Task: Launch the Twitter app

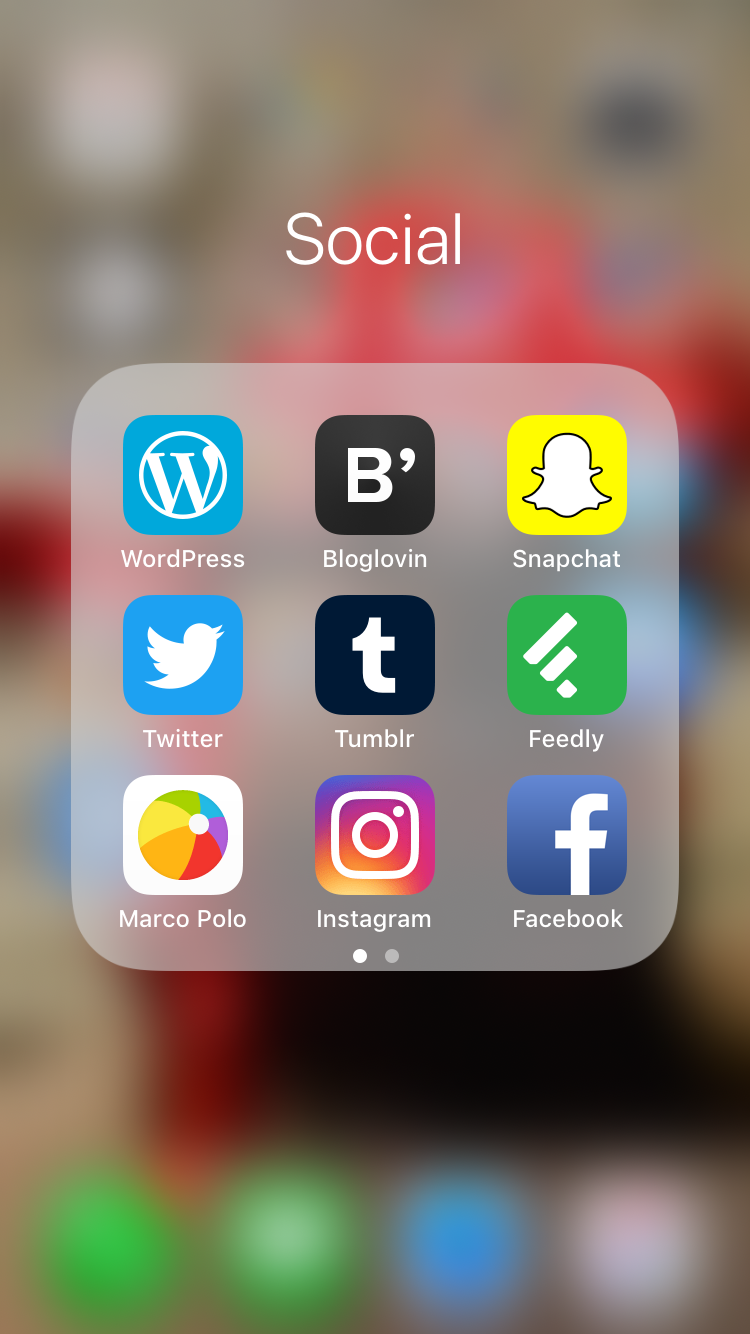Action: click(x=183, y=655)
